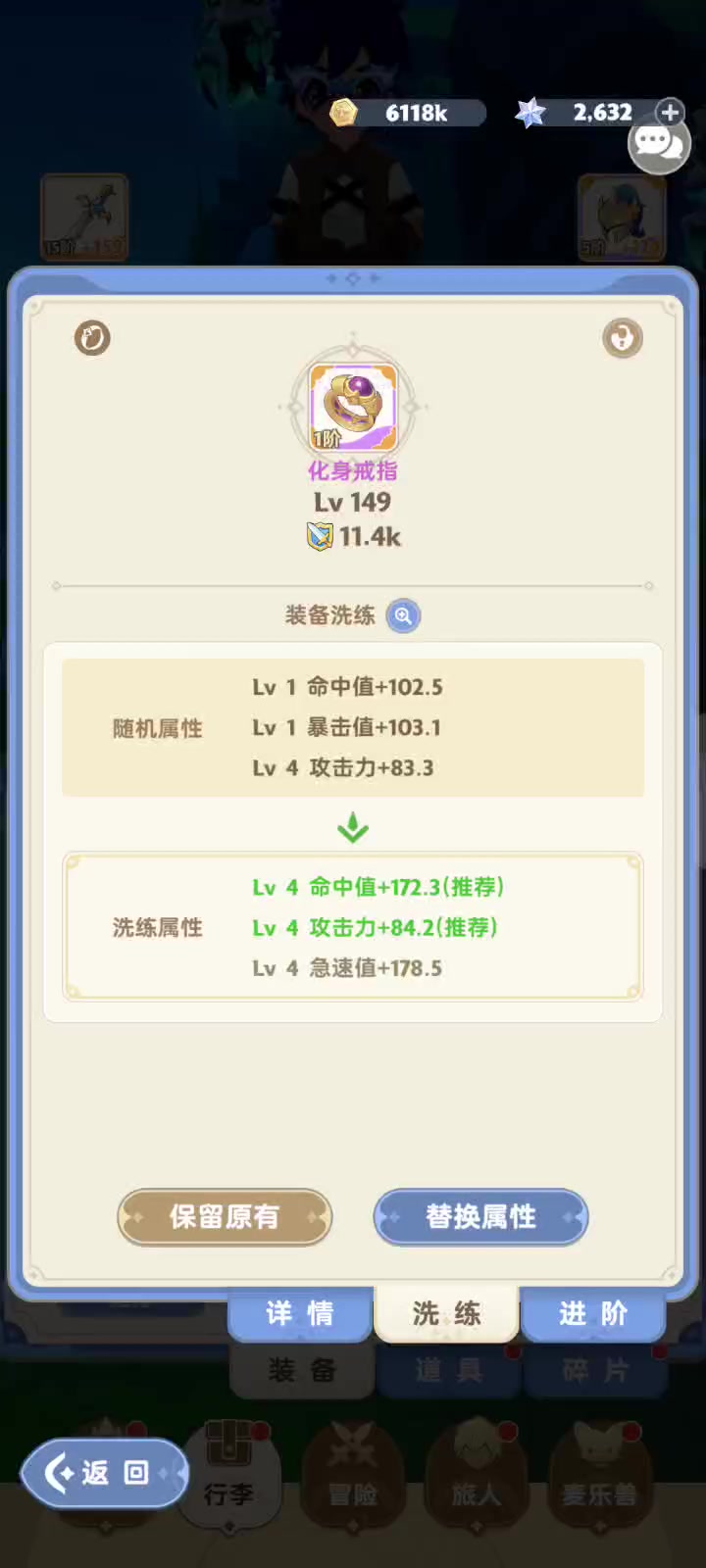Tap 保留原有 to keep original attributes
Image resolution: width=706 pixels, height=1568 pixels.
click(x=225, y=1217)
